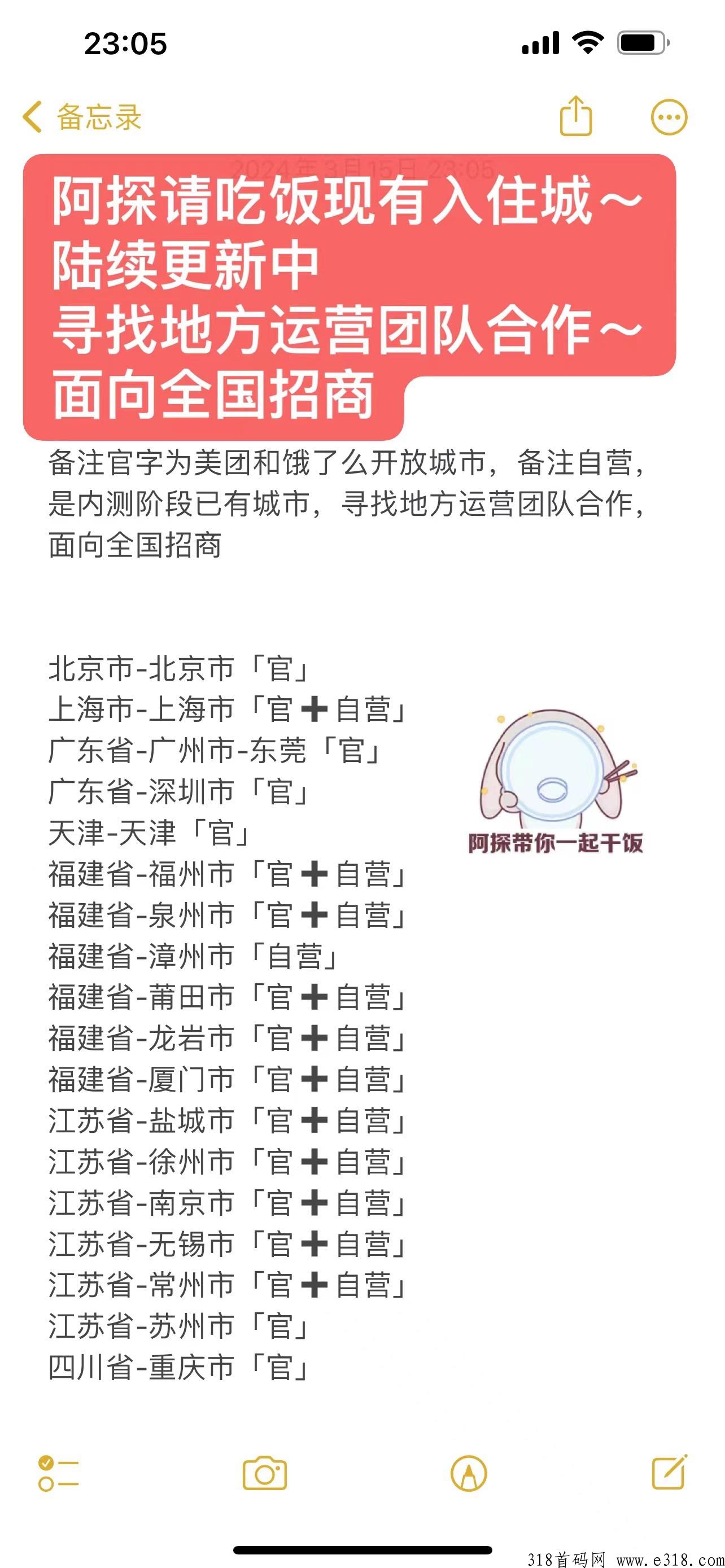Go back to 备忘录 list
The width and height of the screenshot is (725, 1568).
[x=82, y=116]
